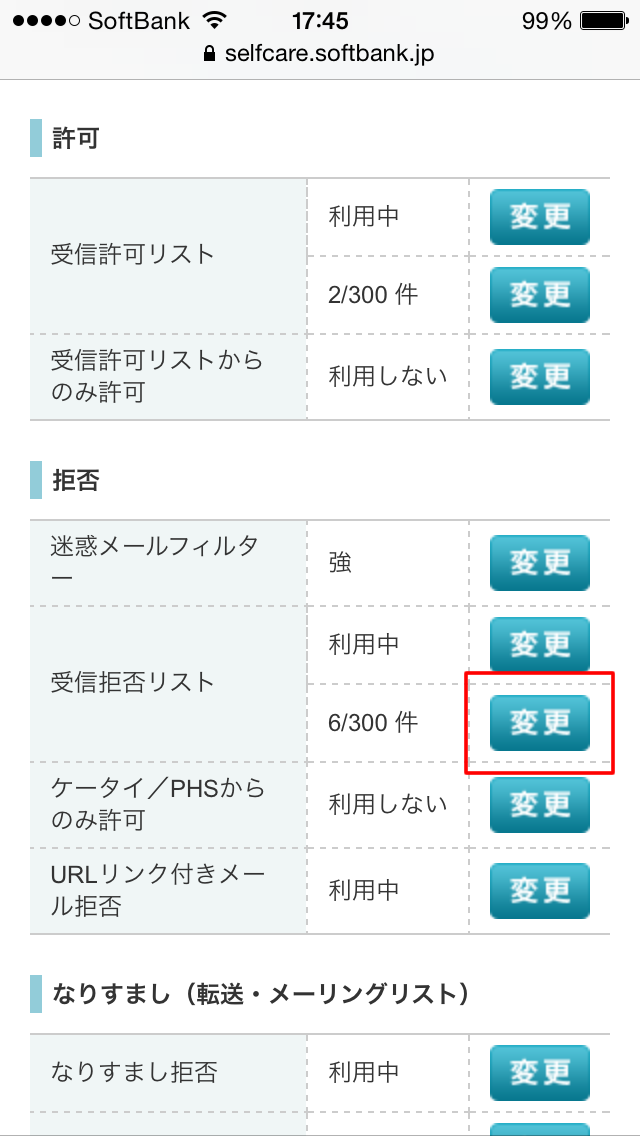The height and width of the screenshot is (1136, 640).
Task: Change the 受信許可リストからのみ許可 setting
Action: pyautogui.click(x=539, y=377)
